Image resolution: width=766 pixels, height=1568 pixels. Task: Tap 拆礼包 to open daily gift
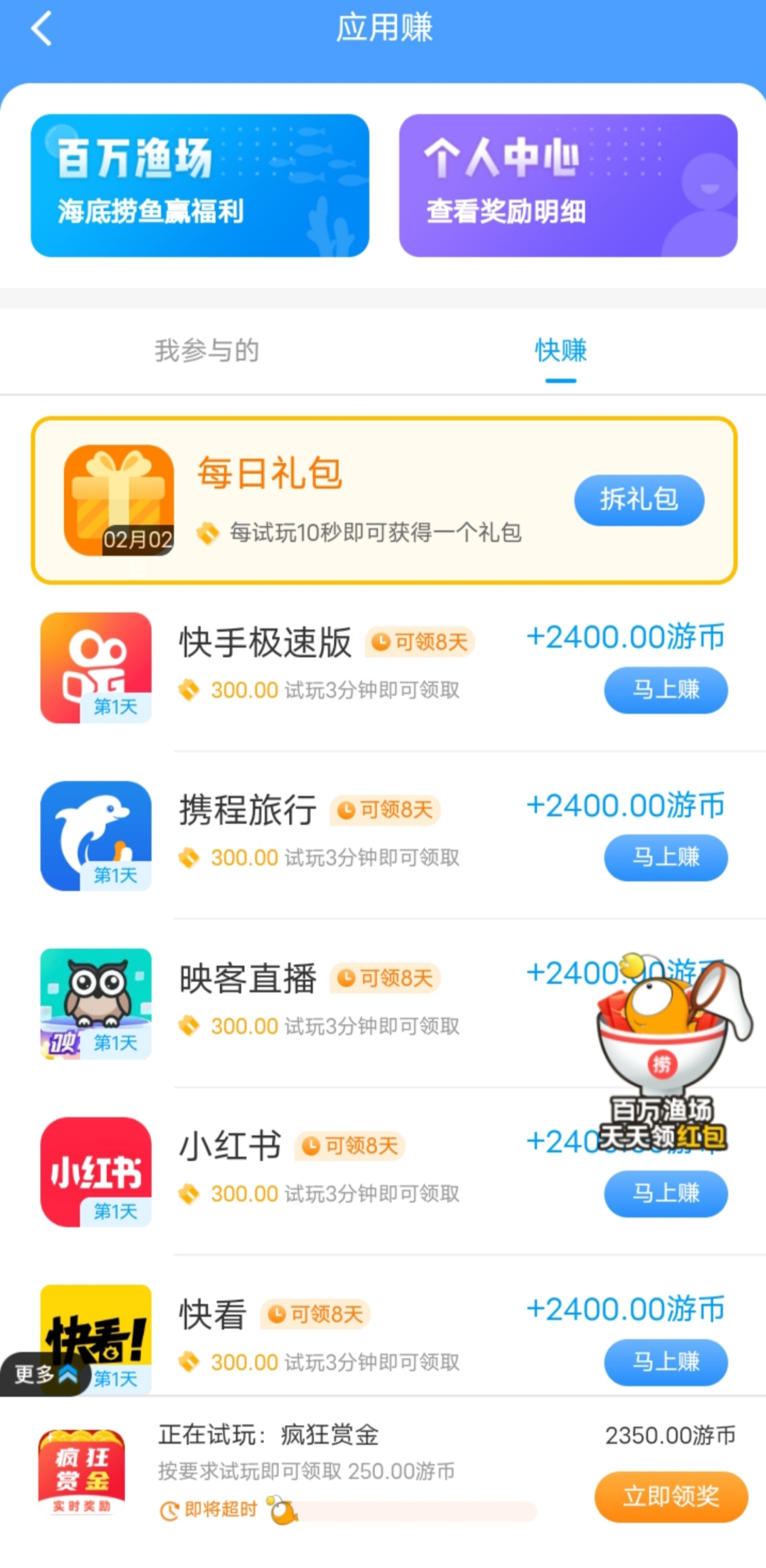tap(639, 500)
